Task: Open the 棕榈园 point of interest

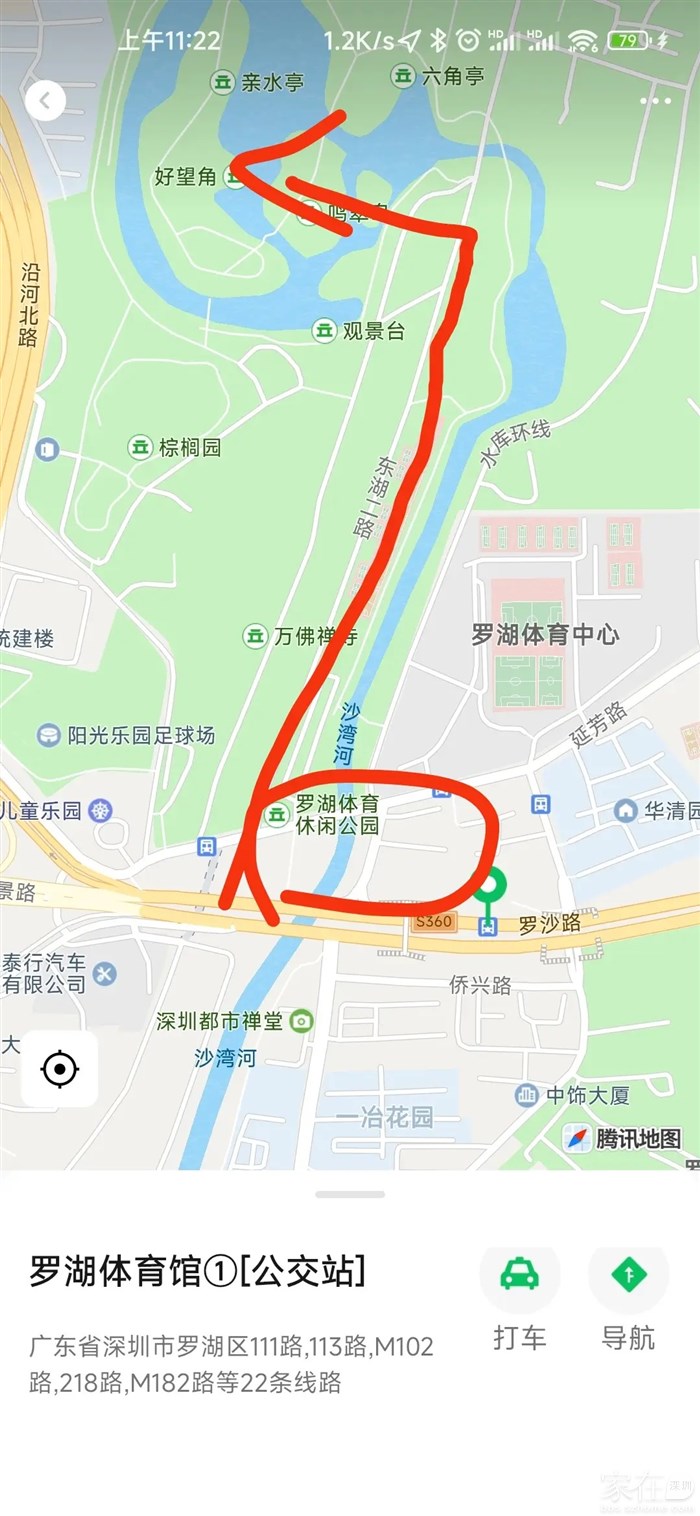Action: tap(141, 447)
